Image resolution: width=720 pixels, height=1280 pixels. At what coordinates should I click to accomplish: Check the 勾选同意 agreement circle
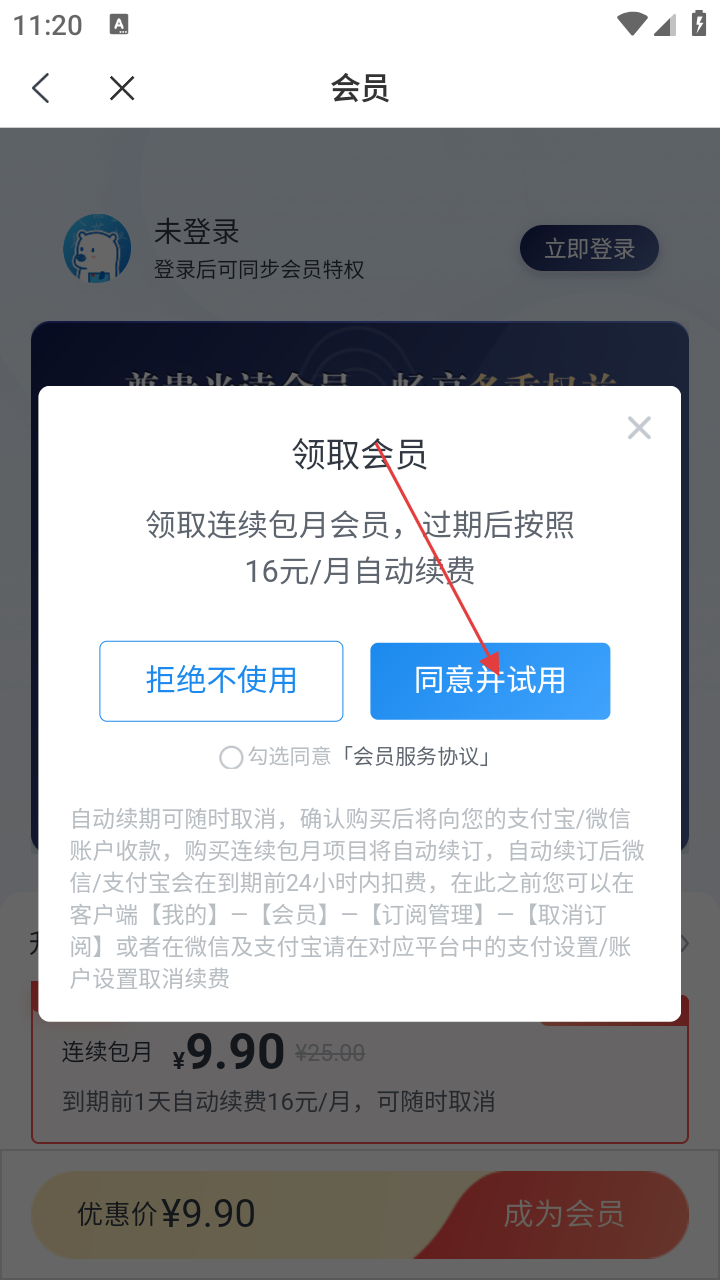(x=231, y=758)
